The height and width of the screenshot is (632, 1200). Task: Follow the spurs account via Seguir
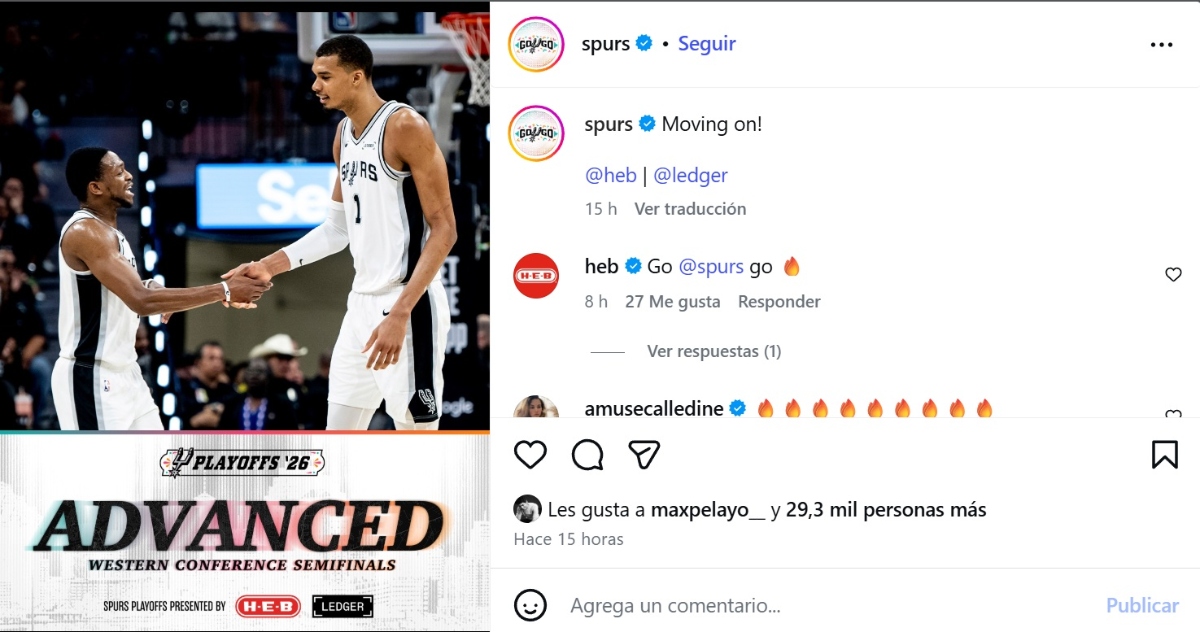point(706,44)
